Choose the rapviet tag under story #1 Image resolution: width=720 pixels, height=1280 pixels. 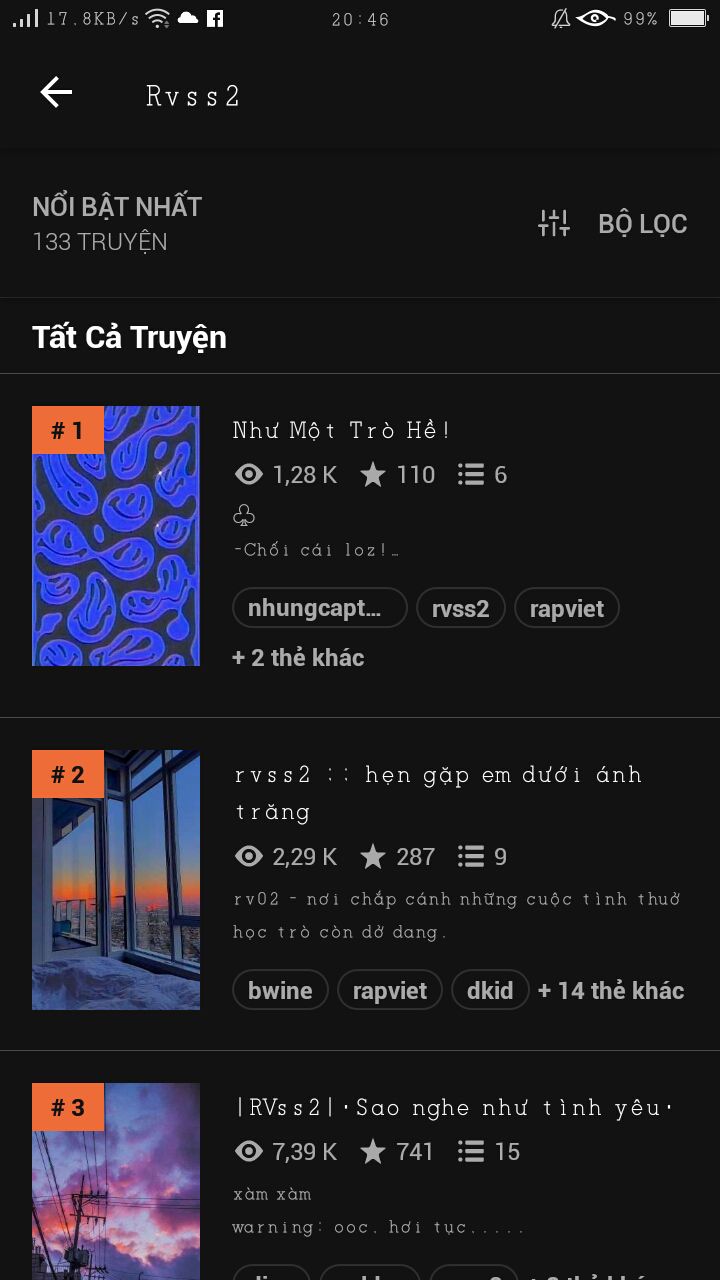[x=567, y=608]
